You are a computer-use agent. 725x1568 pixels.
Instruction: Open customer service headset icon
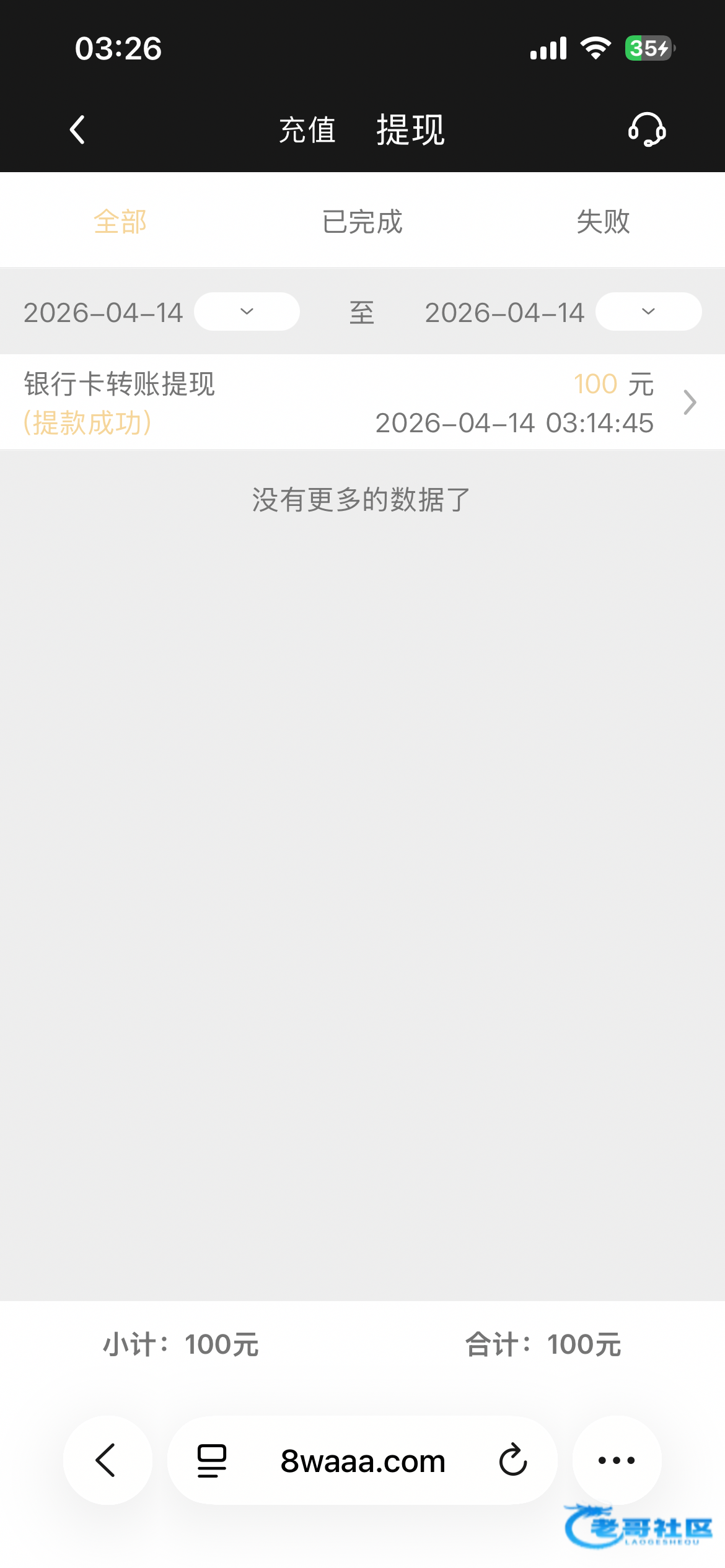click(x=647, y=129)
